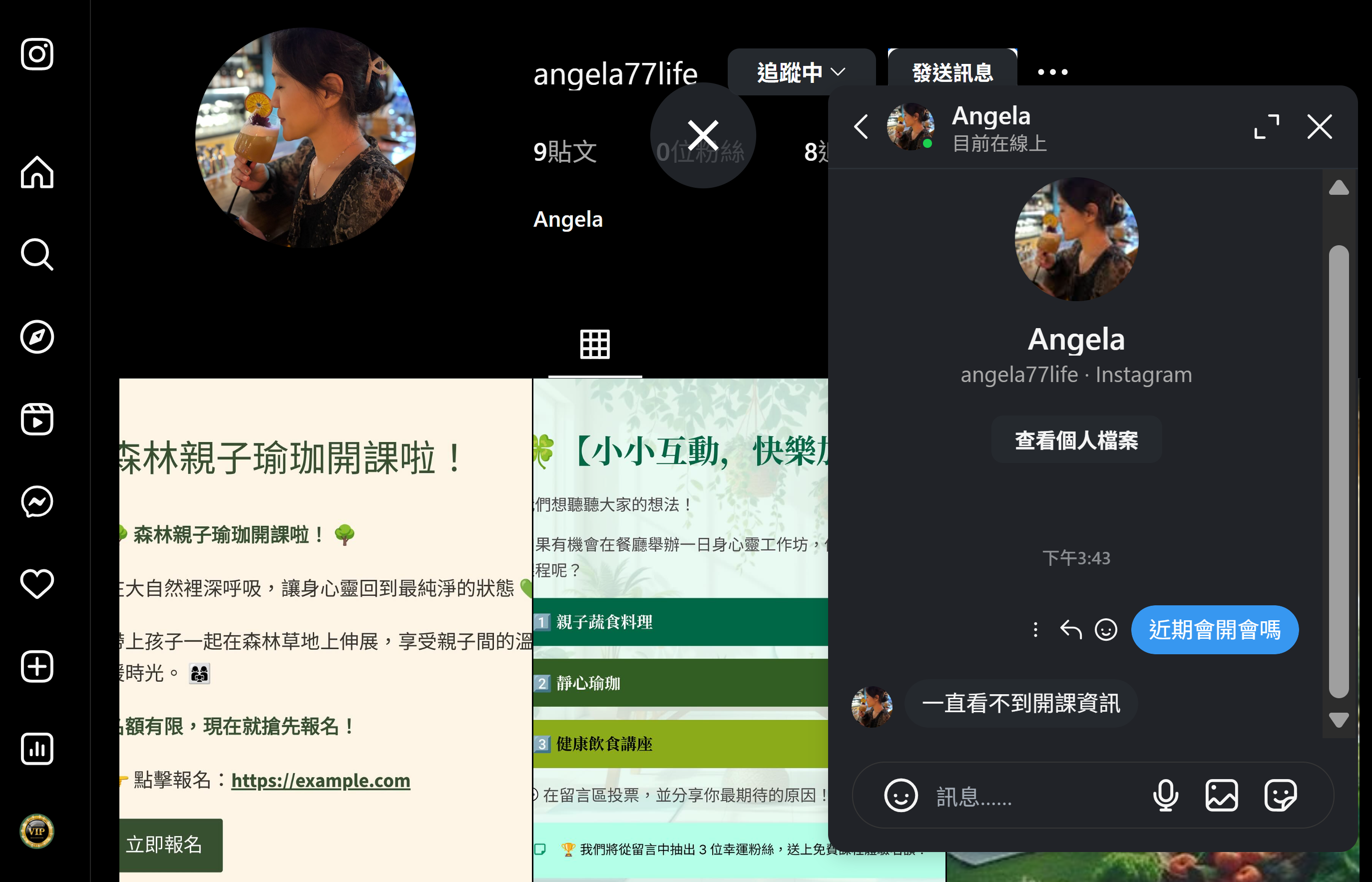
Task: Expand the chat window to full size
Action: [x=1266, y=126]
